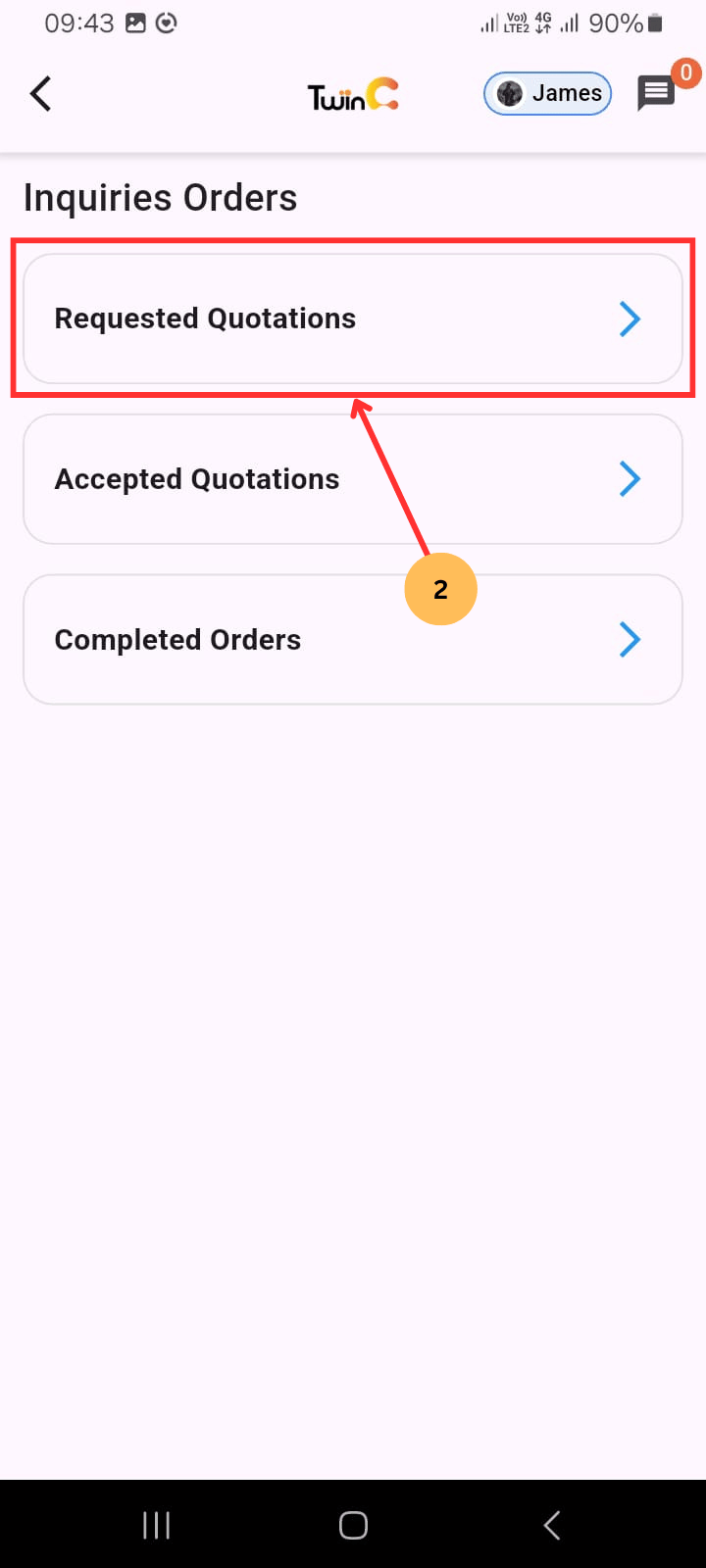Image resolution: width=706 pixels, height=1568 pixels.
Task: Expand Completed Orders via its chevron
Action: [630, 639]
